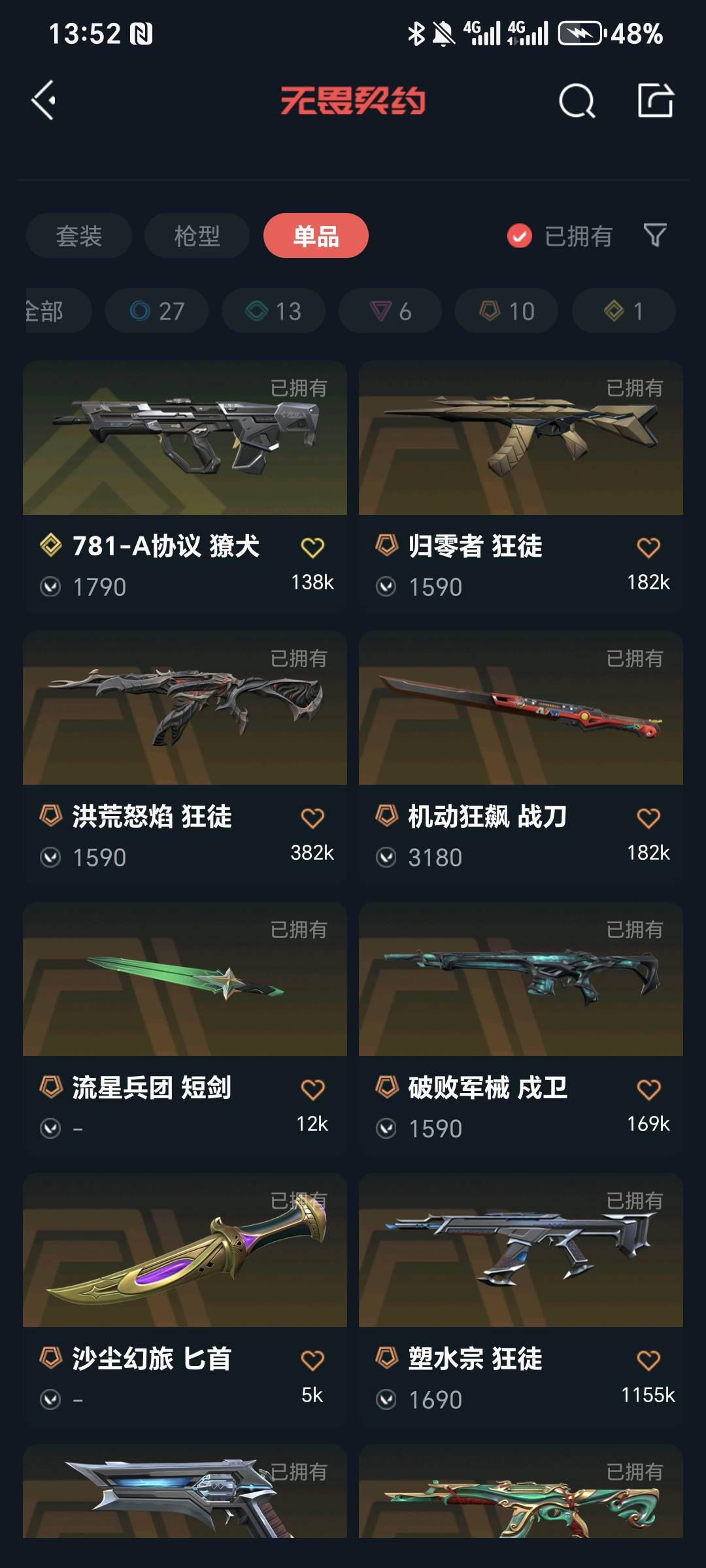Open the funnel filter icon
The image size is (706, 1568).
click(655, 235)
